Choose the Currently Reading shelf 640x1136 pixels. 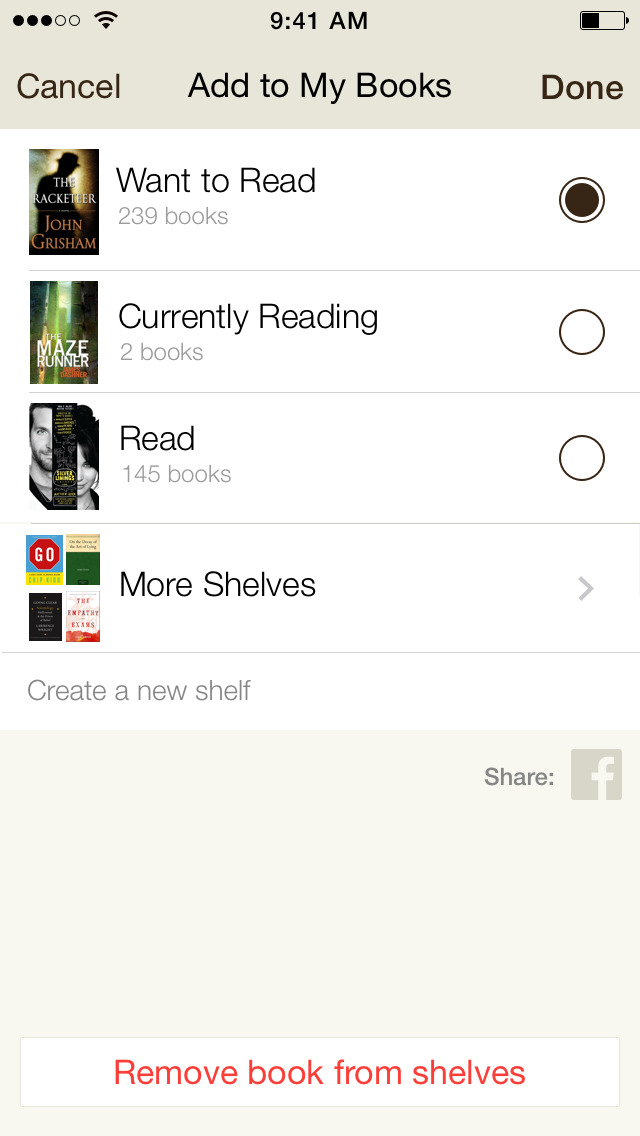tap(581, 332)
